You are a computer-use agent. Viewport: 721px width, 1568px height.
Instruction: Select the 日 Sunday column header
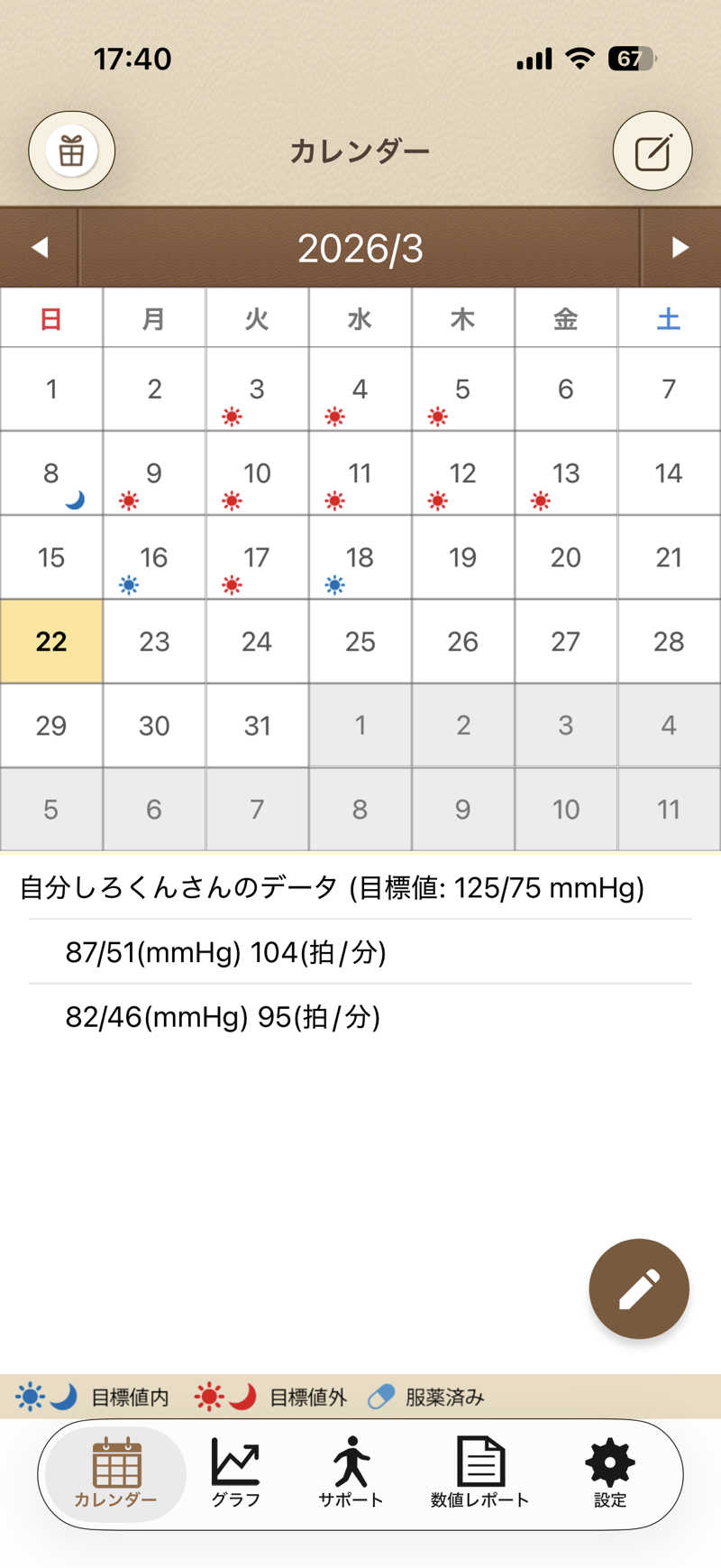pyautogui.click(x=51, y=317)
